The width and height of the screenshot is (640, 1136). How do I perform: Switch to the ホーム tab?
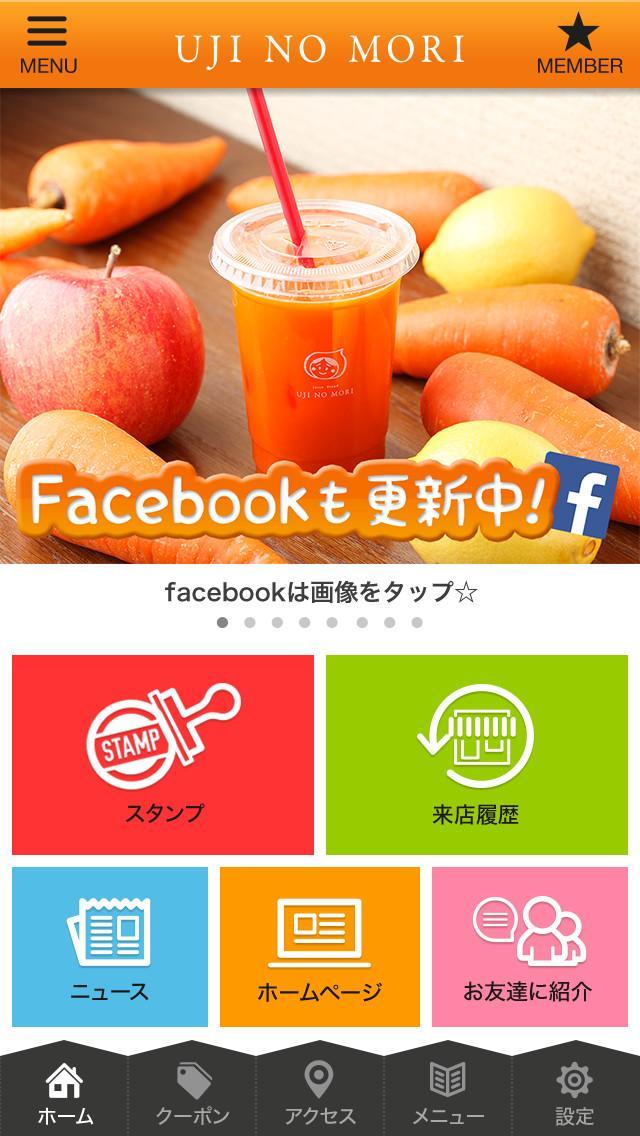(x=65, y=1094)
